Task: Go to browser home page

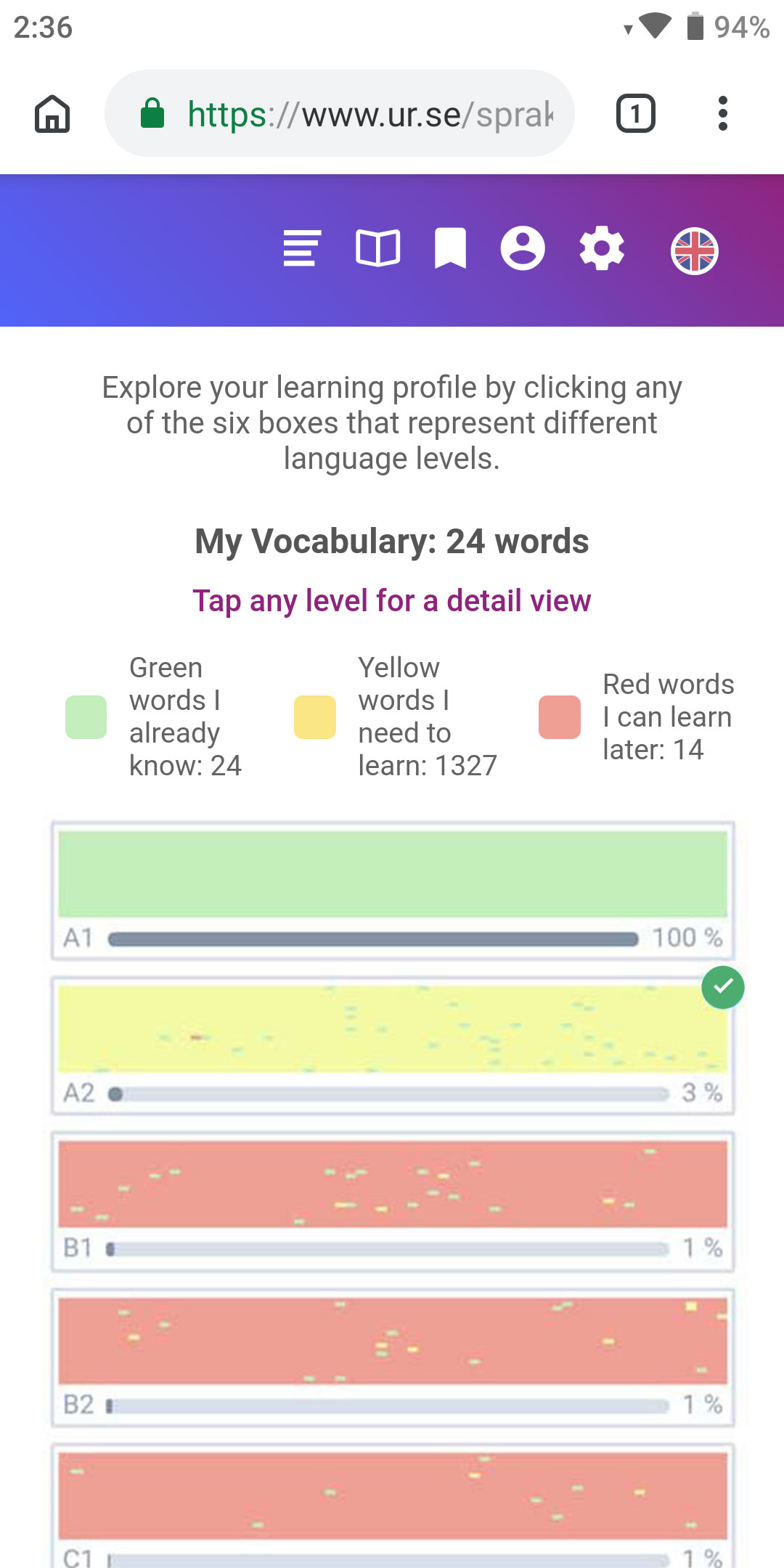Action: pos(52,113)
